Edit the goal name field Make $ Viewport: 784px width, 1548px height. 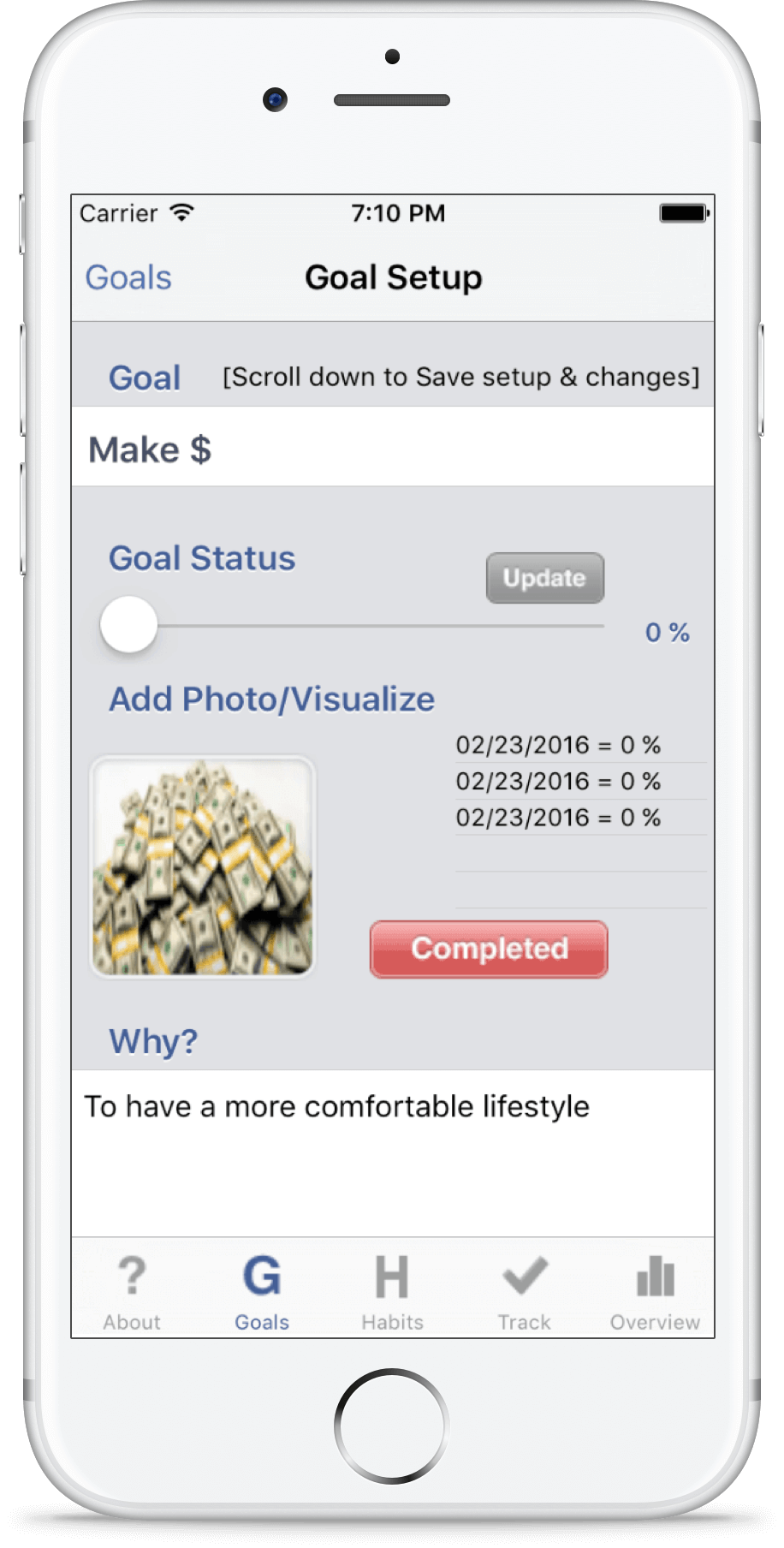[x=393, y=447]
